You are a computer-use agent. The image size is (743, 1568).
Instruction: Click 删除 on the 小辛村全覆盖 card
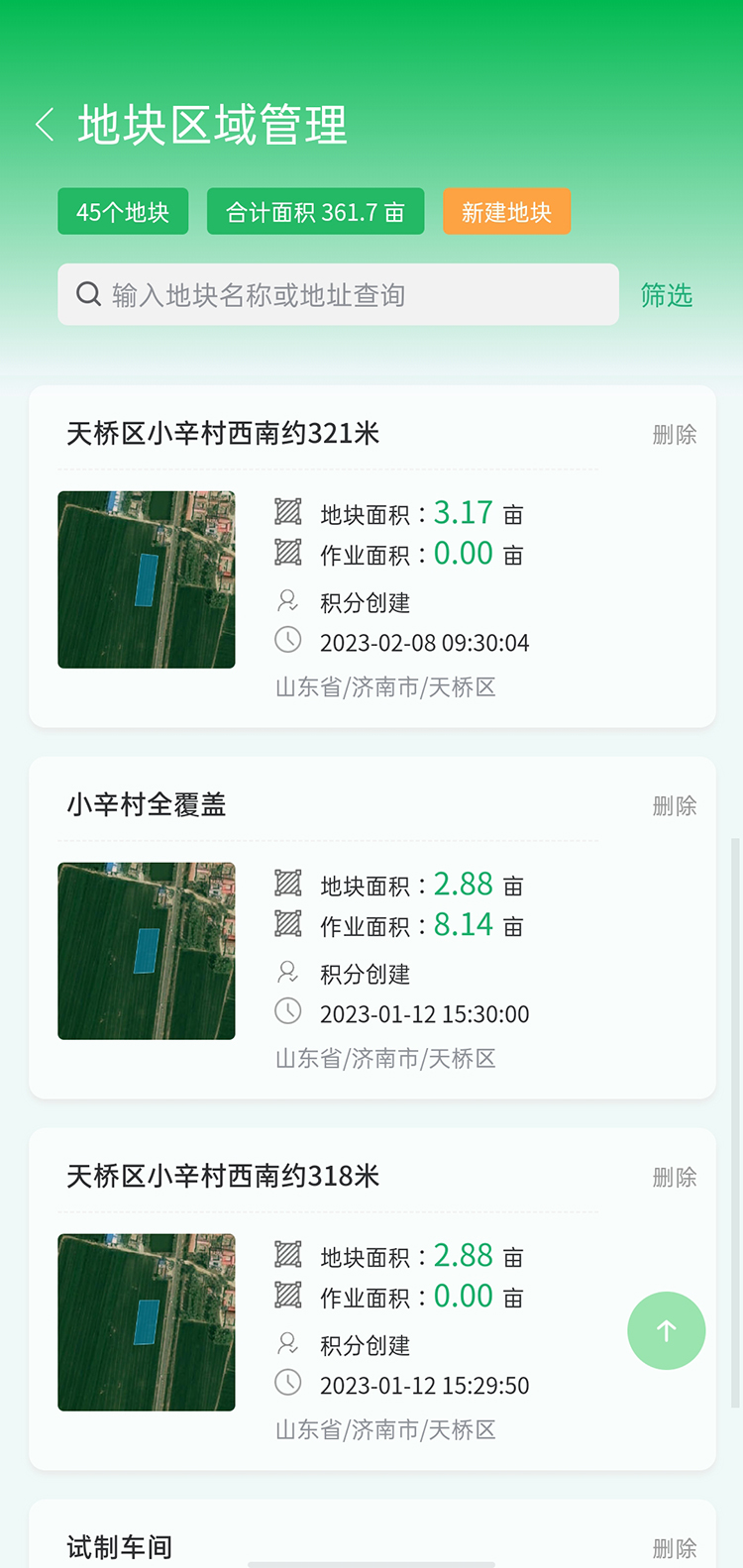click(x=675, y=805)
